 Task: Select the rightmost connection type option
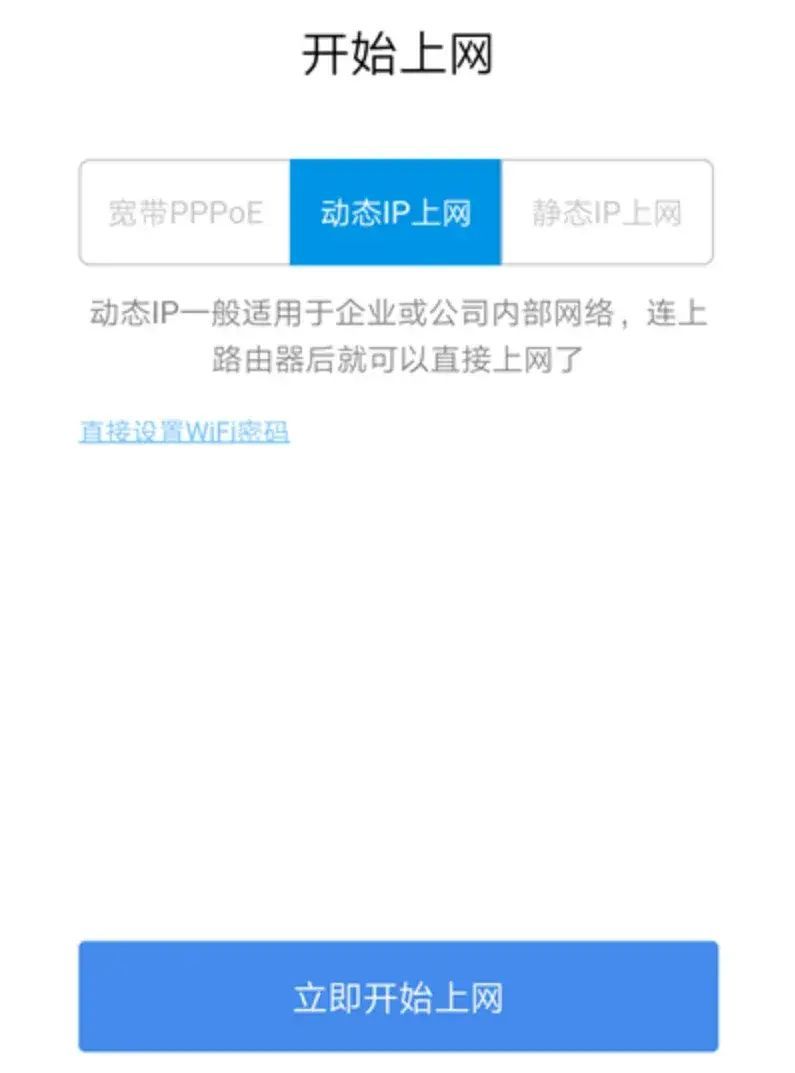click(610, 212)
